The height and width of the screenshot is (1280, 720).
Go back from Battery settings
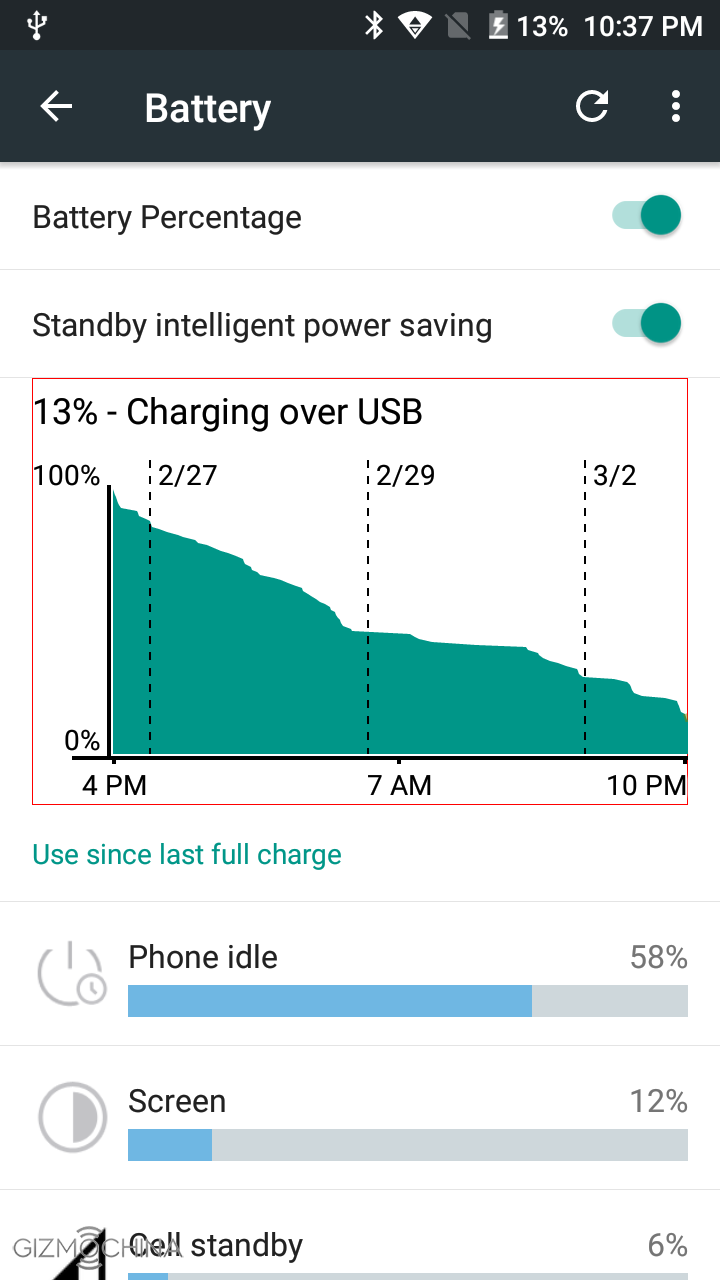[57, 107]
